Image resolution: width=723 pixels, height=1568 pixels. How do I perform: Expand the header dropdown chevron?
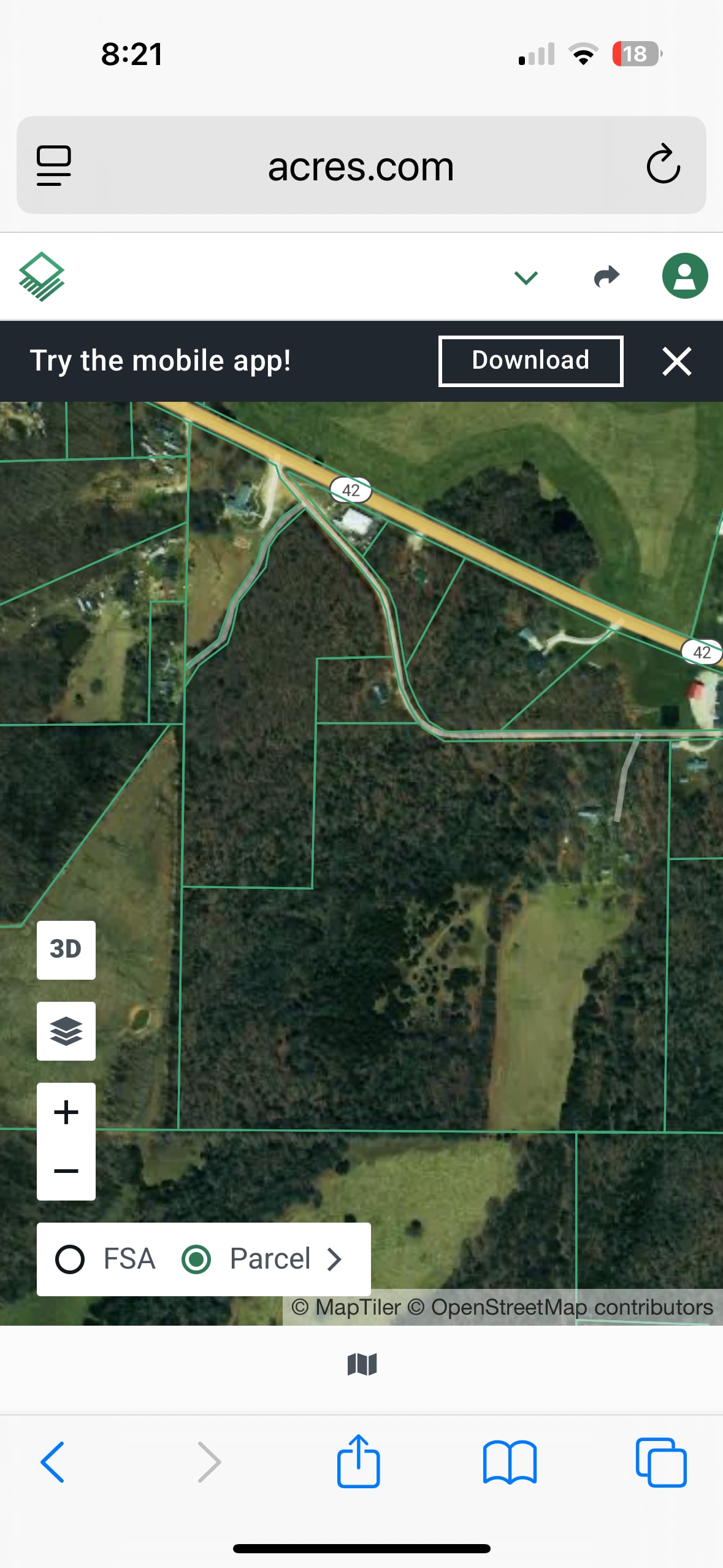[x=526, y=278]
